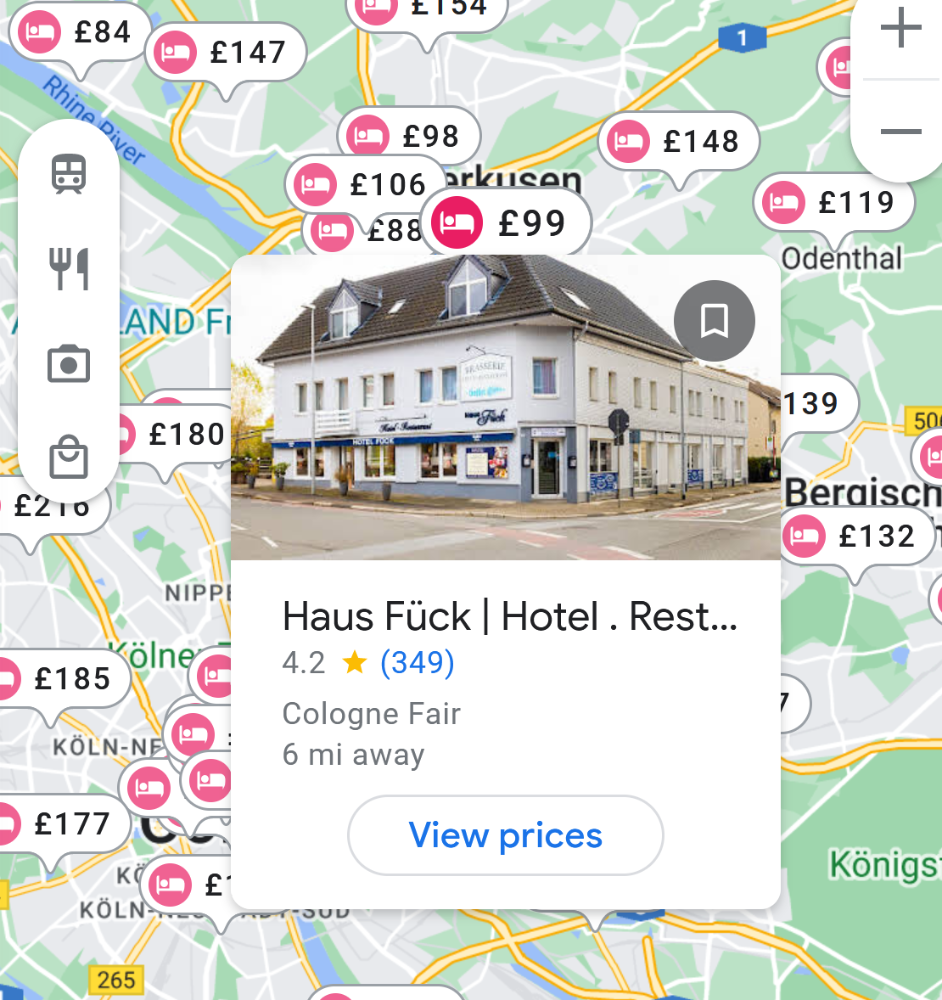This screenshot has width=942, height=1000.
Task: Zoom in on the map
Action: pos(900,28)
